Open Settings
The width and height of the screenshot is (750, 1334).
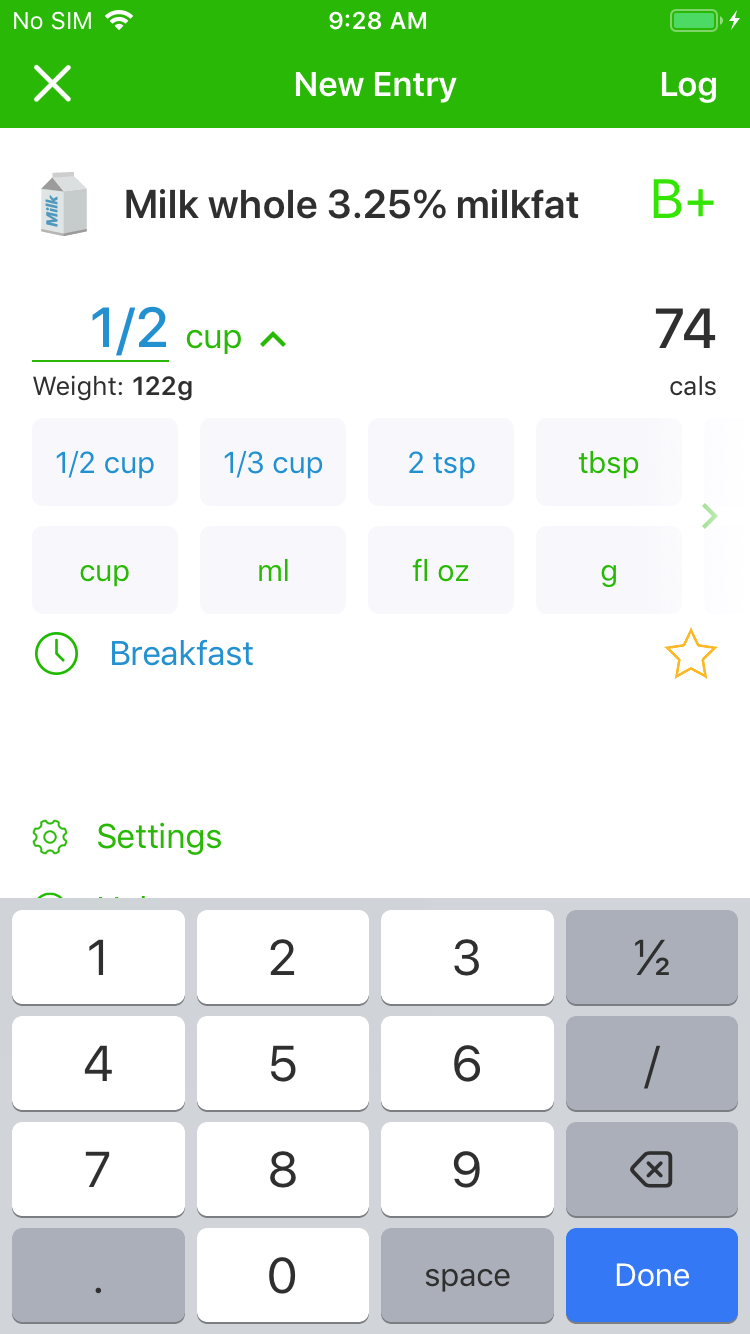tap(158, 836)
